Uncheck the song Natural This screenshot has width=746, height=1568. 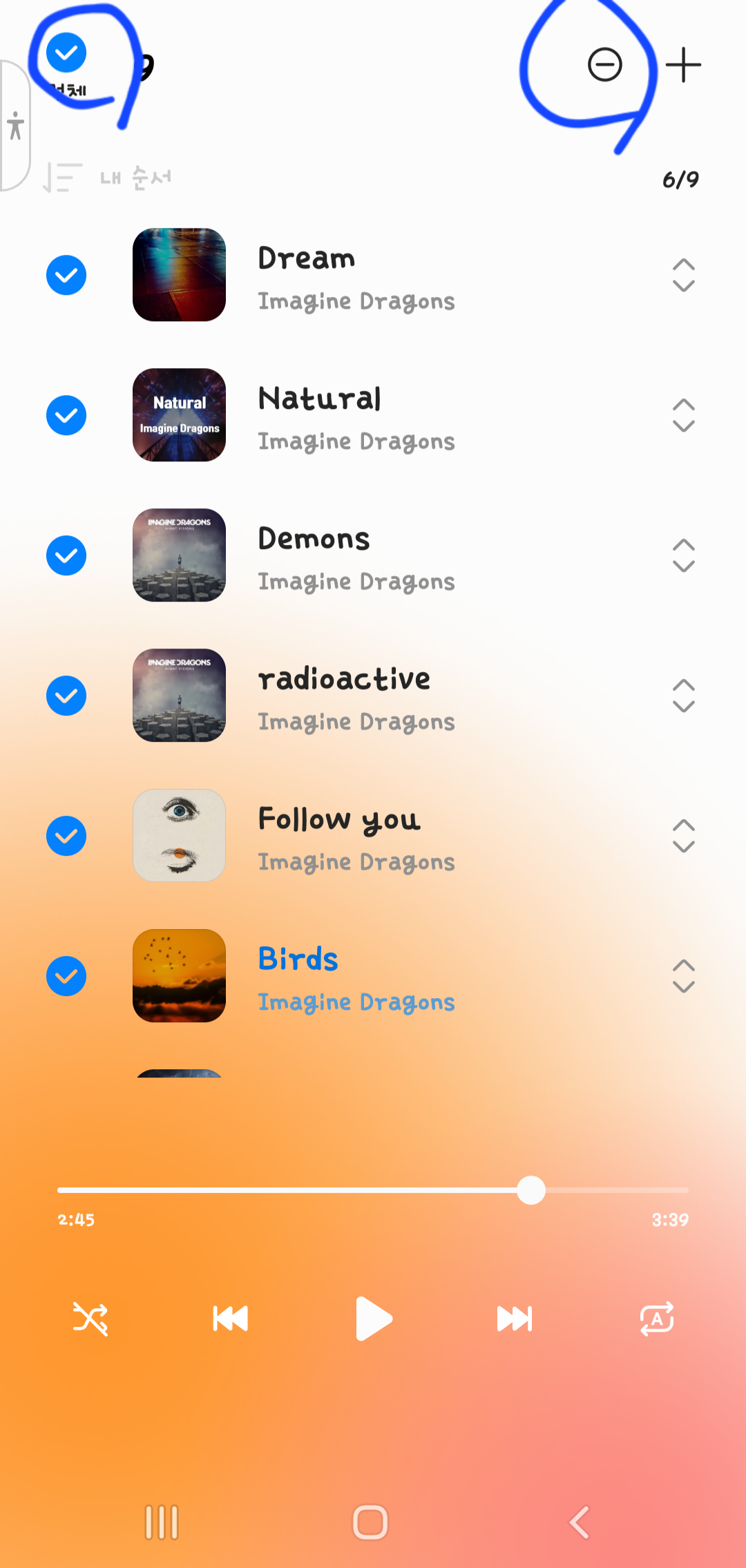(x=66, y=415)
